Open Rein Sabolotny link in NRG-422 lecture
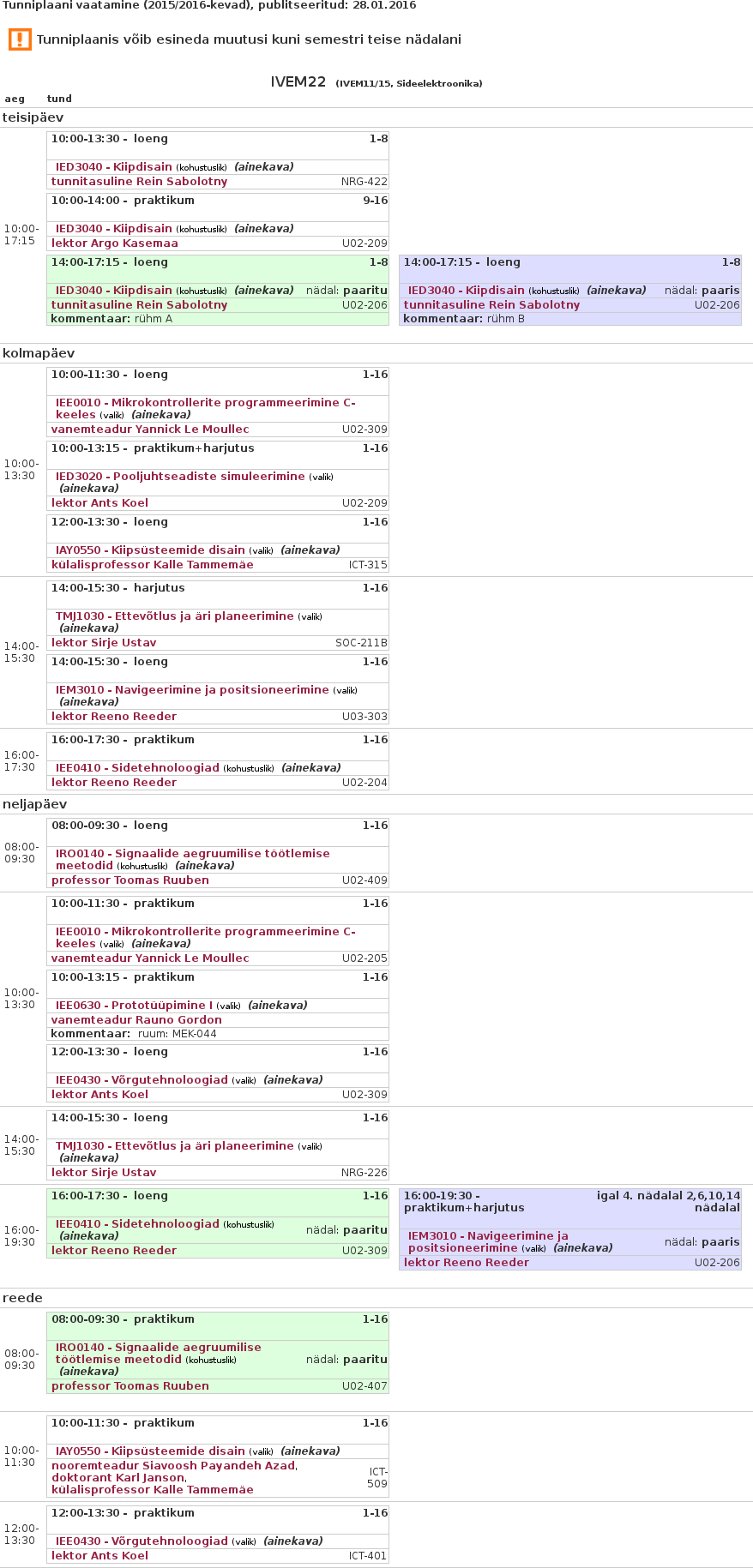Viewport: 753px width, 1568px height. tap(139, 182)
